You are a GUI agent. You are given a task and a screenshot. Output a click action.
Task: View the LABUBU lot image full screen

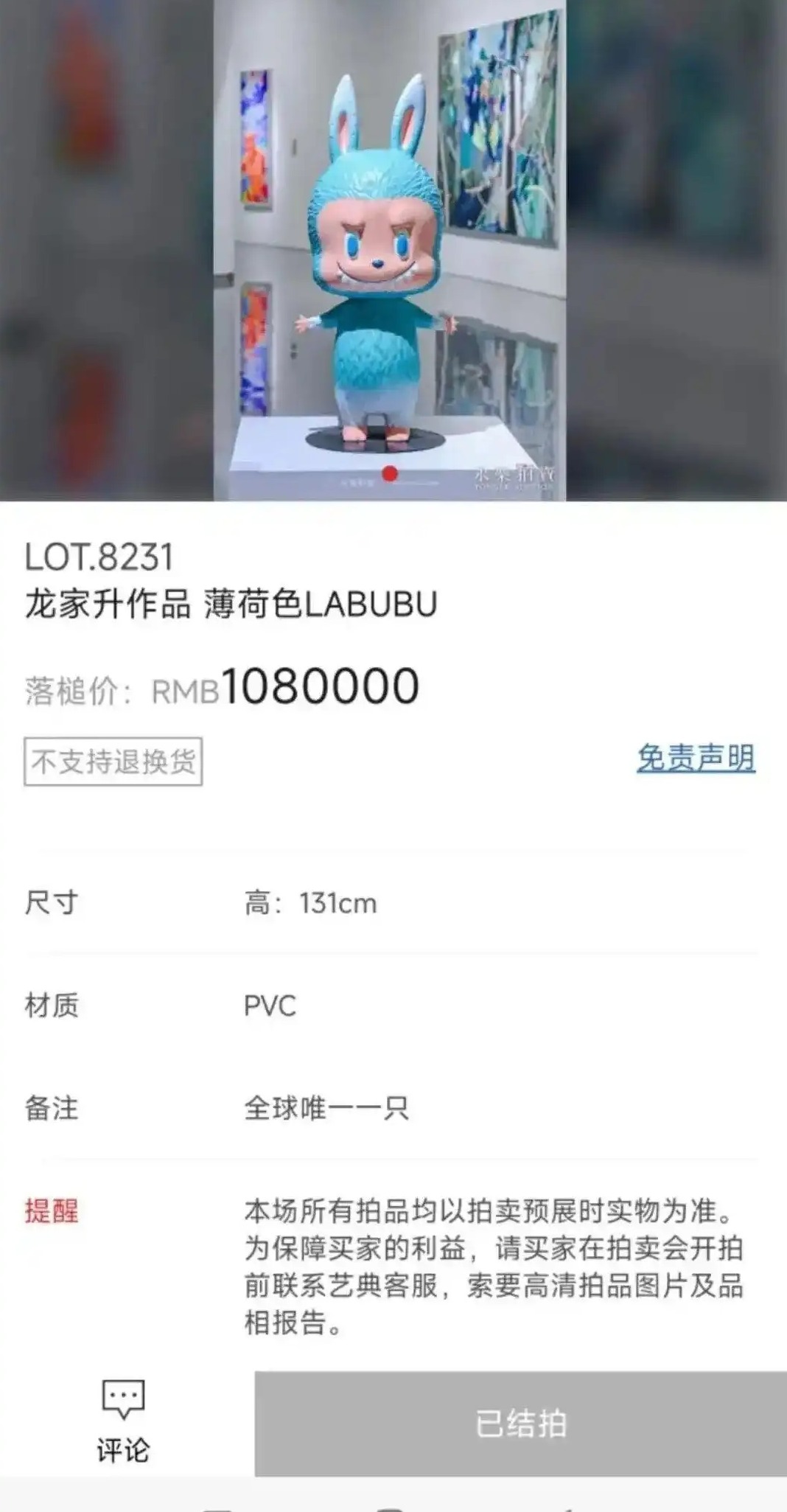point(390,251)
